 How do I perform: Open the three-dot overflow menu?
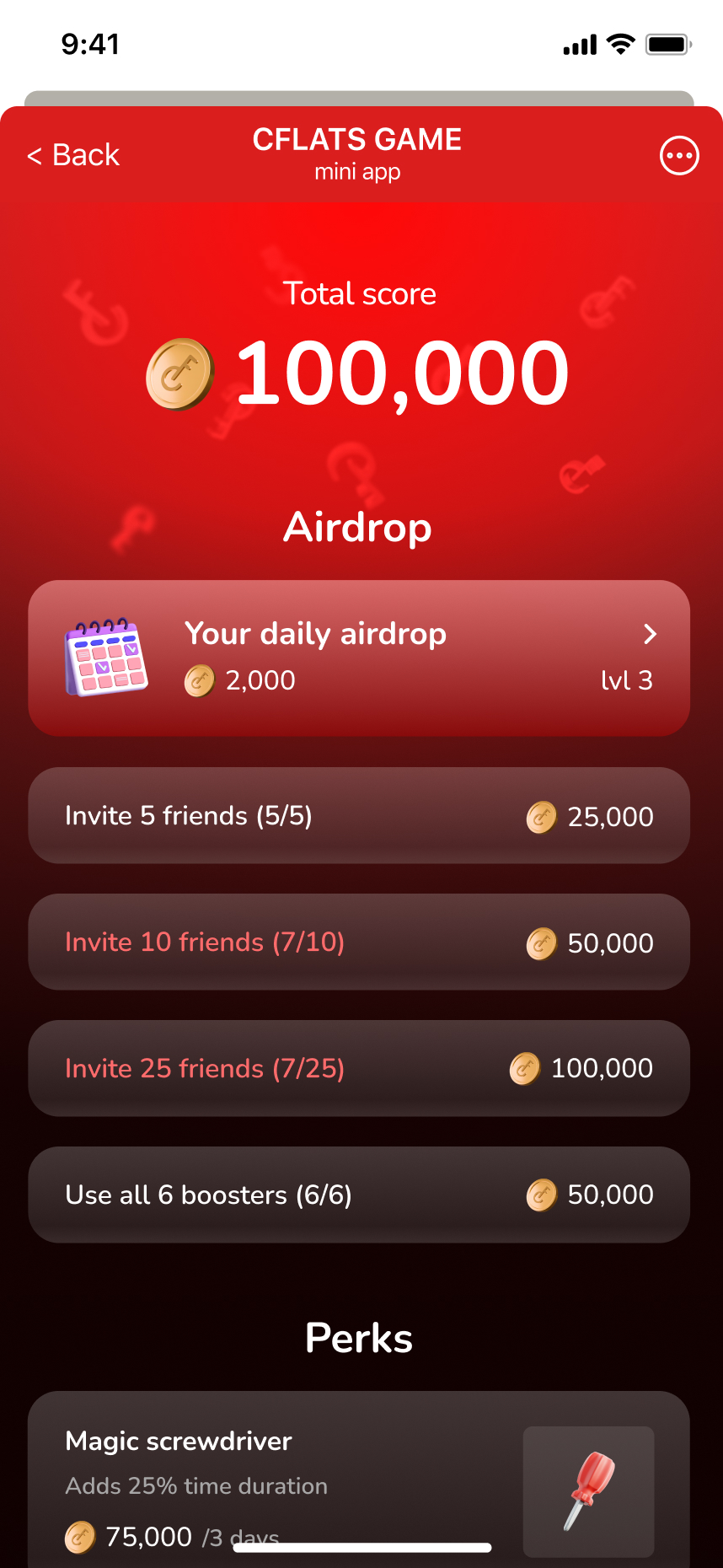coord(678,156)
